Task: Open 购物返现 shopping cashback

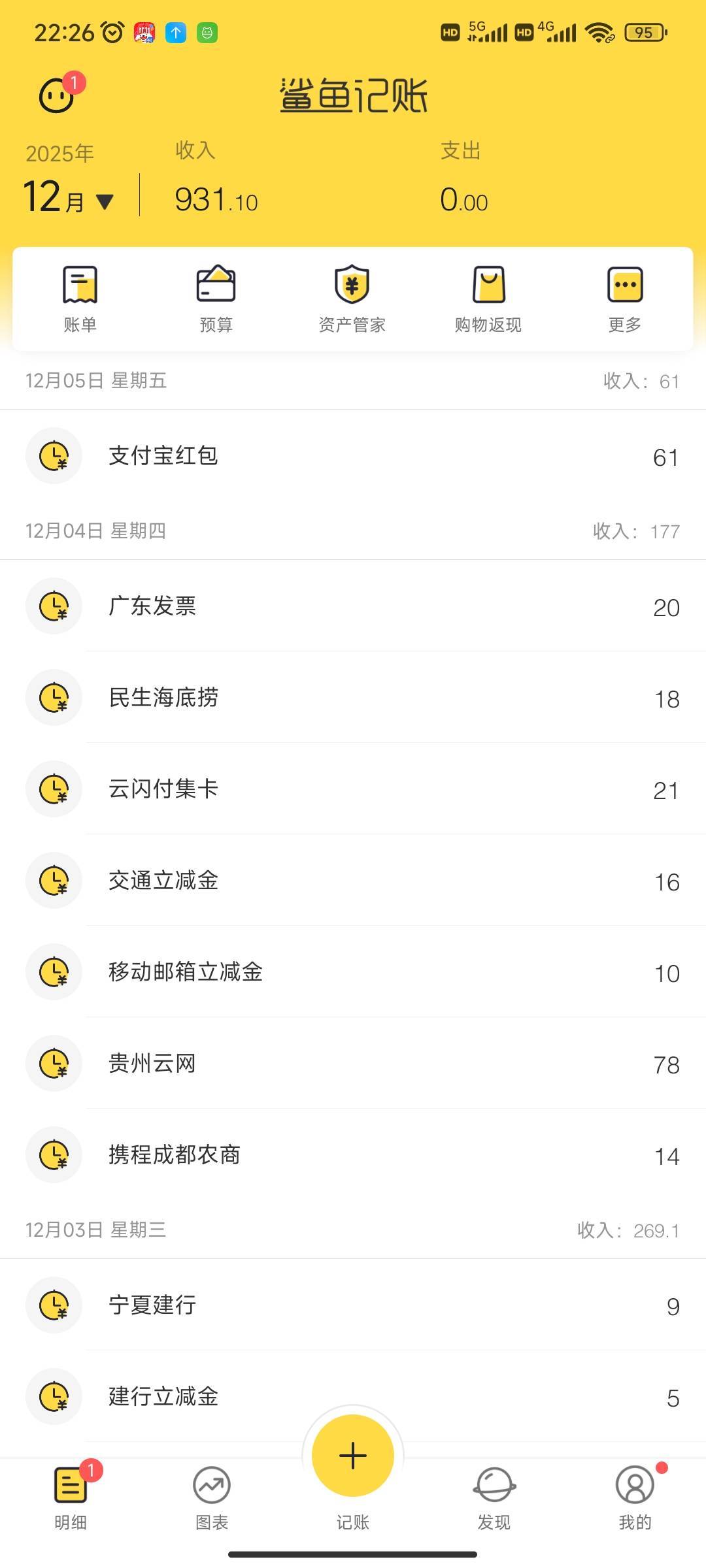Action: tap(488, 299)
